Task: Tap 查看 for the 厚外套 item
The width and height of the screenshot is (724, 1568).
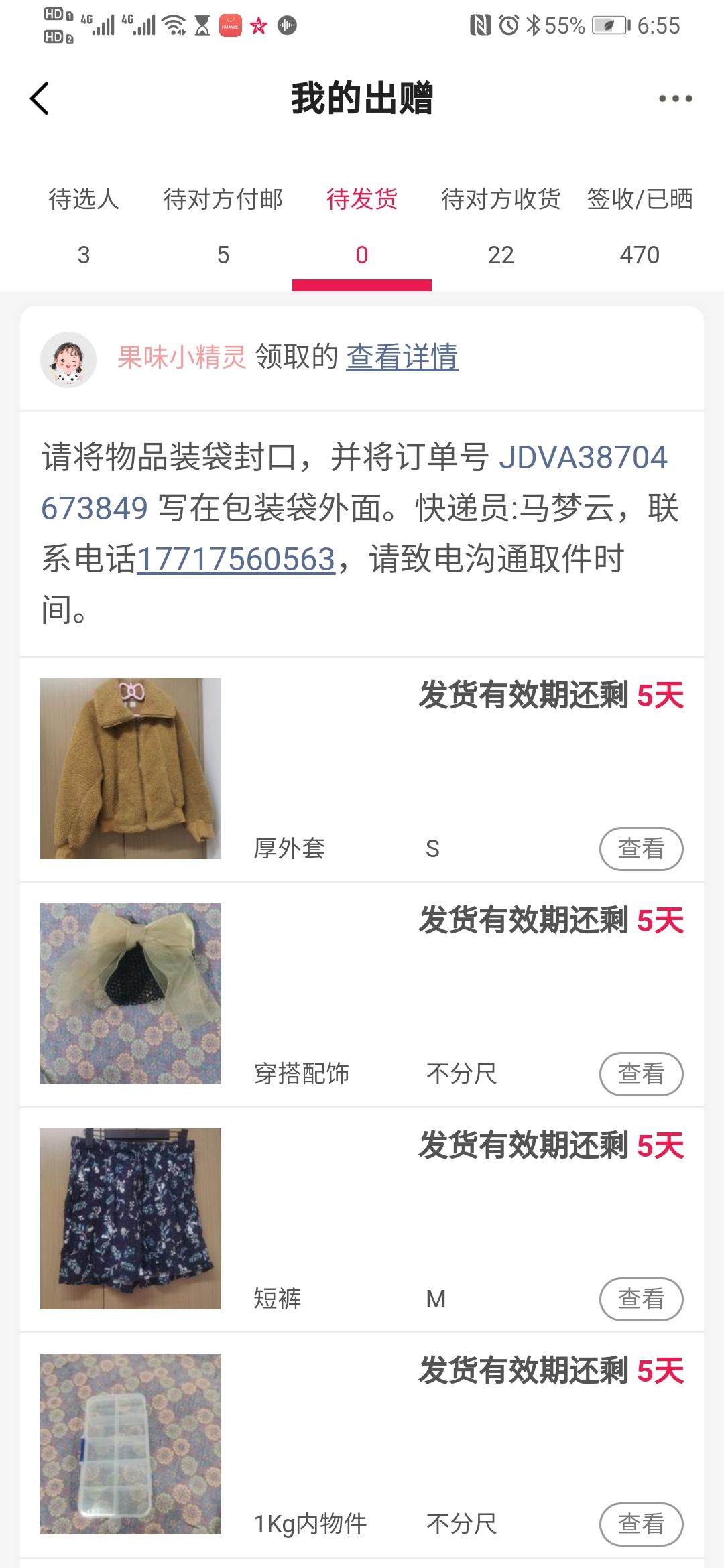Action: (x=641, y=849)
